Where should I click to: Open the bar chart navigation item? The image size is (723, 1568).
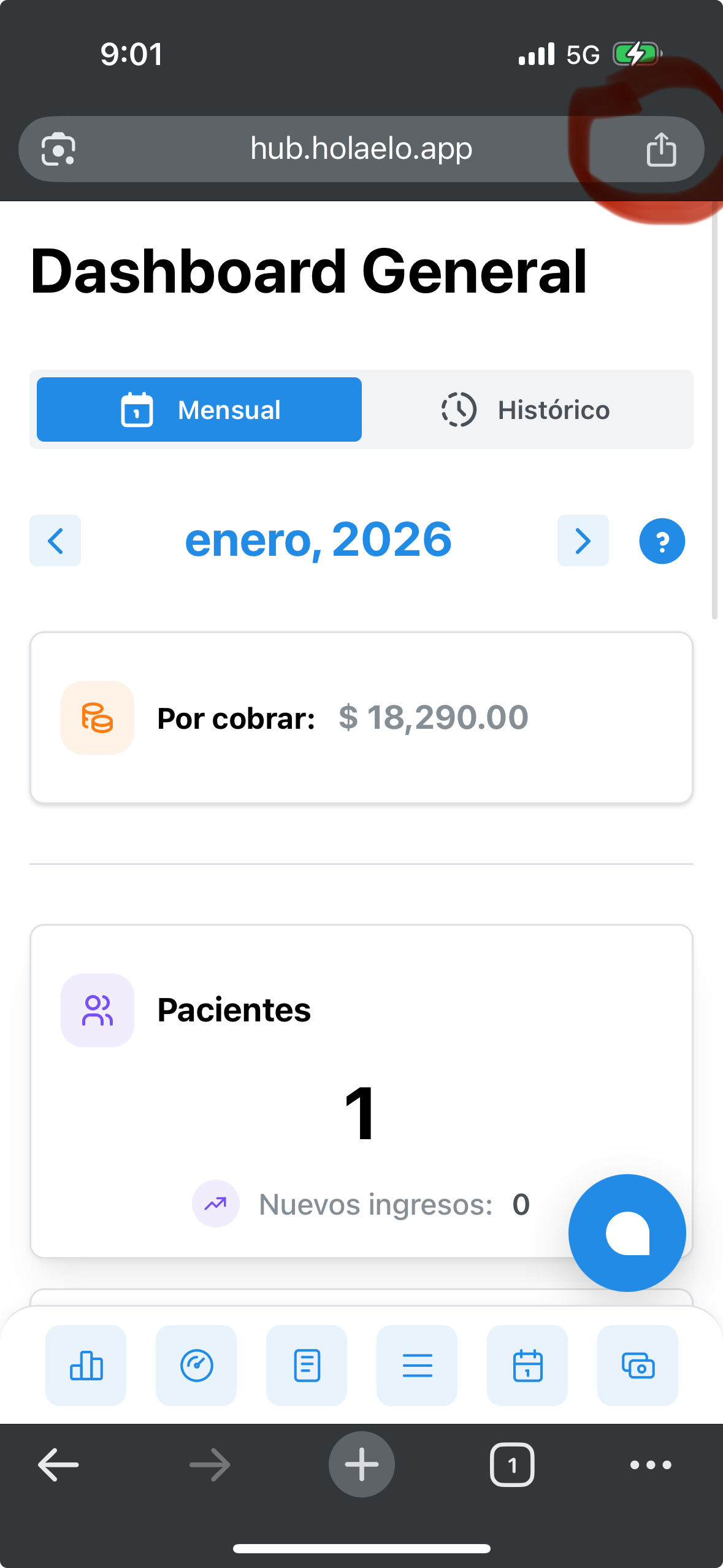pyautogui.click(x=86, y=1366)
